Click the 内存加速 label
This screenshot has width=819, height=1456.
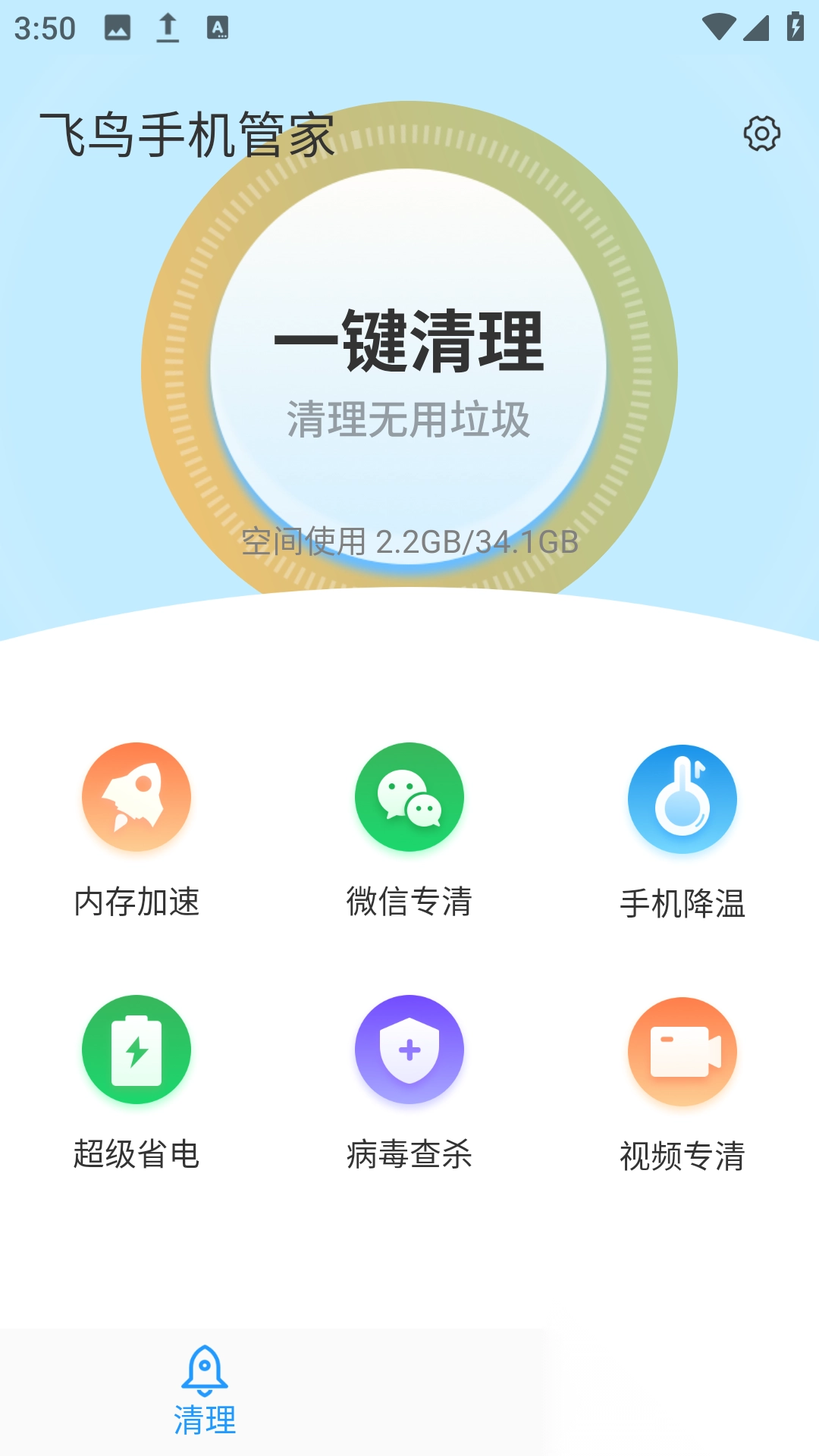[x=136, y=902]
